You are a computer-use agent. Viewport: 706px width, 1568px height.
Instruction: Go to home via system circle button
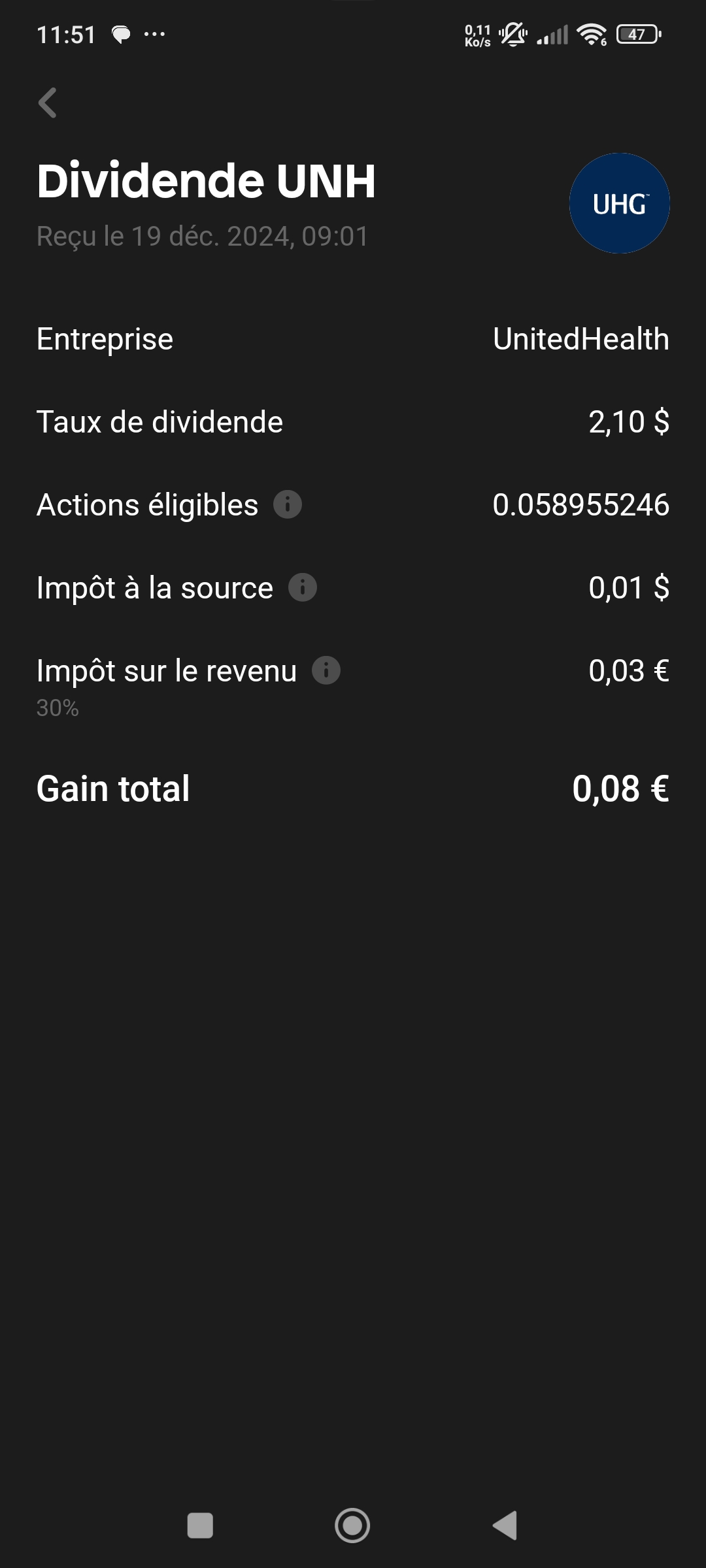tap(352, 1526)
